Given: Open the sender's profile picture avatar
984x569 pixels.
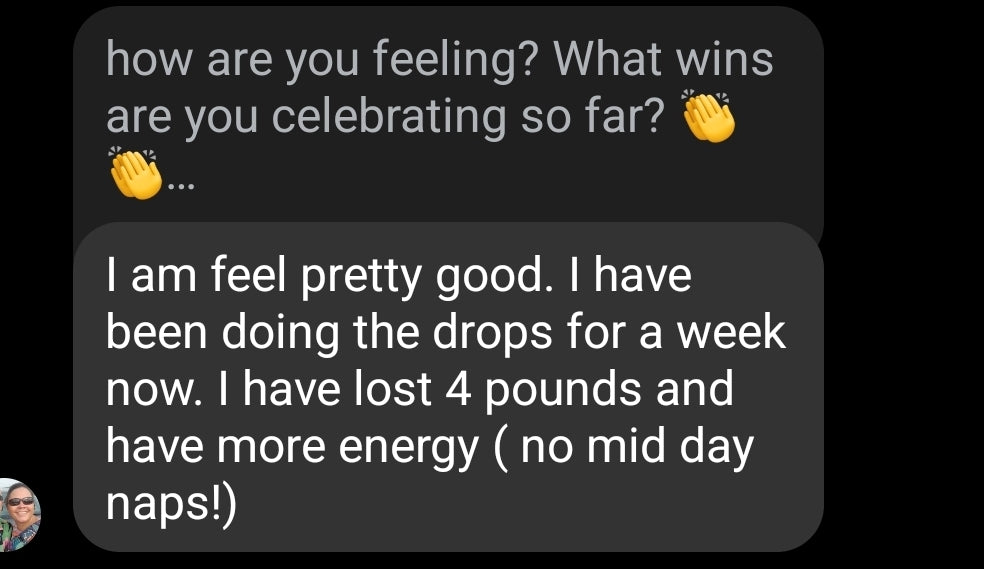Looking at the screenshot, I should (19, 514).
